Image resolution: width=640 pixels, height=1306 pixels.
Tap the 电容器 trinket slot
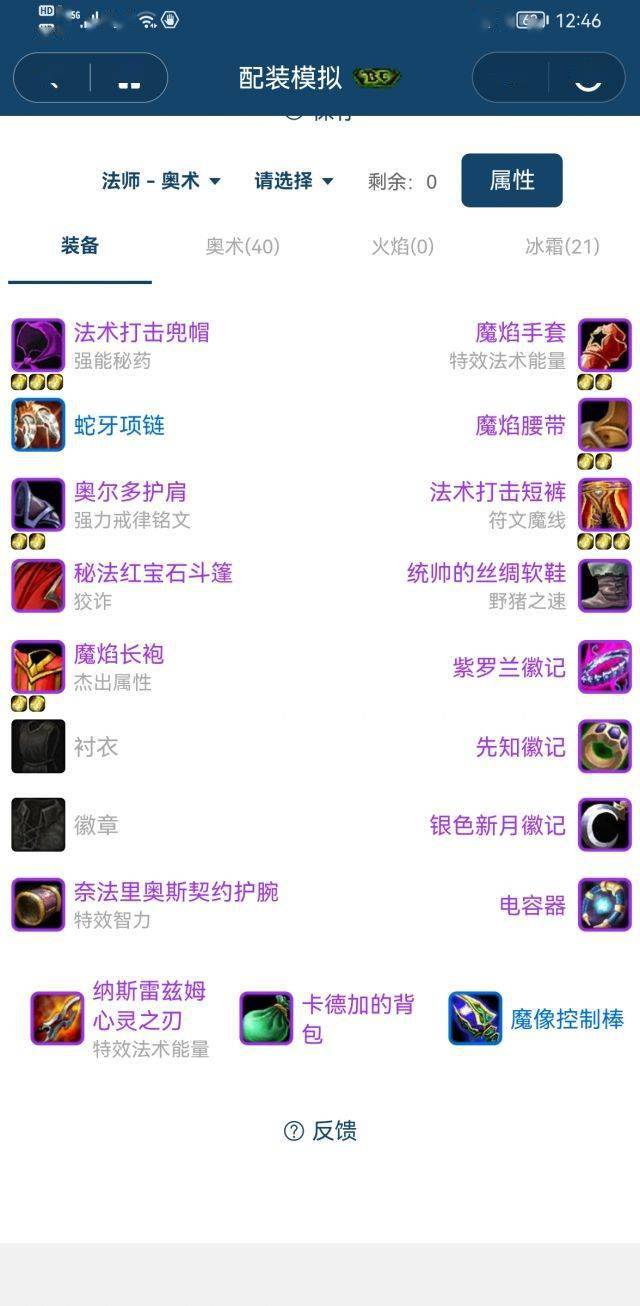coord(533,905)
